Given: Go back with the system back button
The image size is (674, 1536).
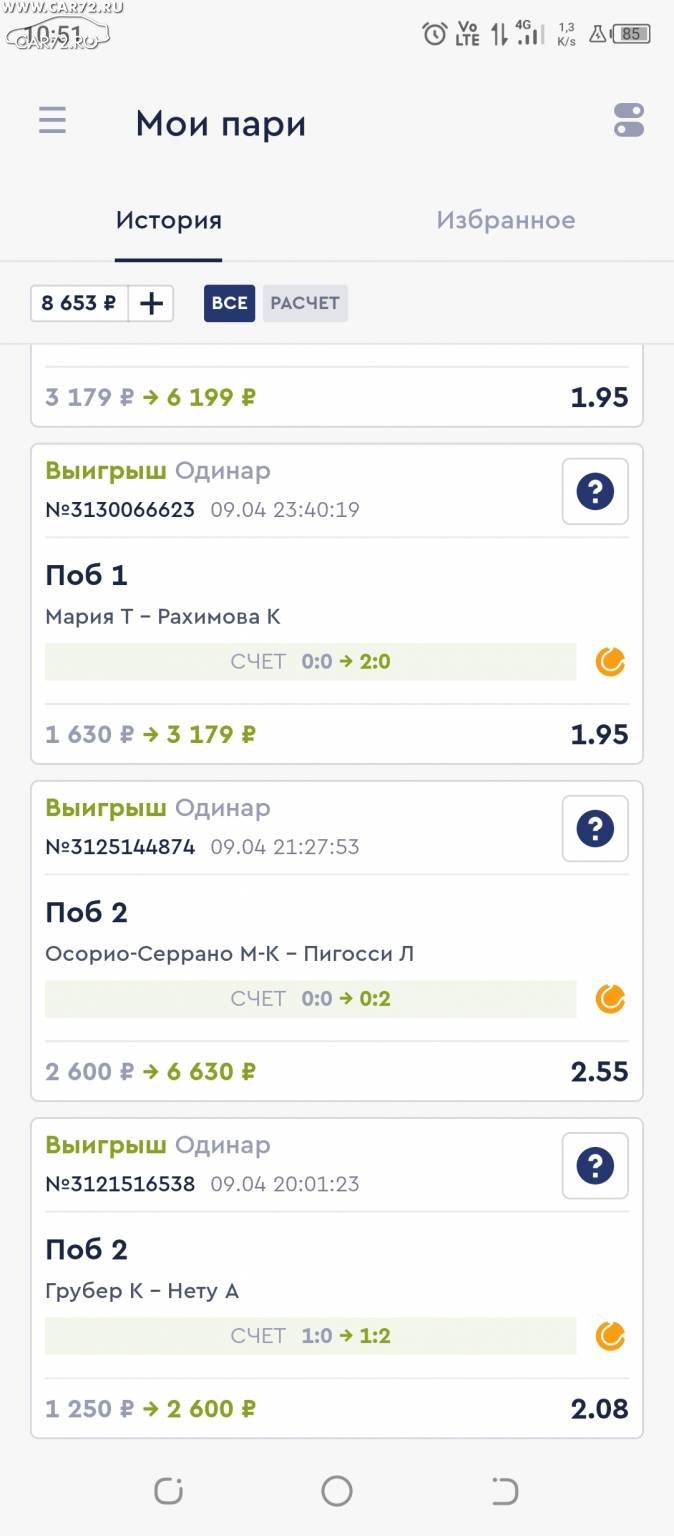Looking at the screenshot, I should point(505,1491).
